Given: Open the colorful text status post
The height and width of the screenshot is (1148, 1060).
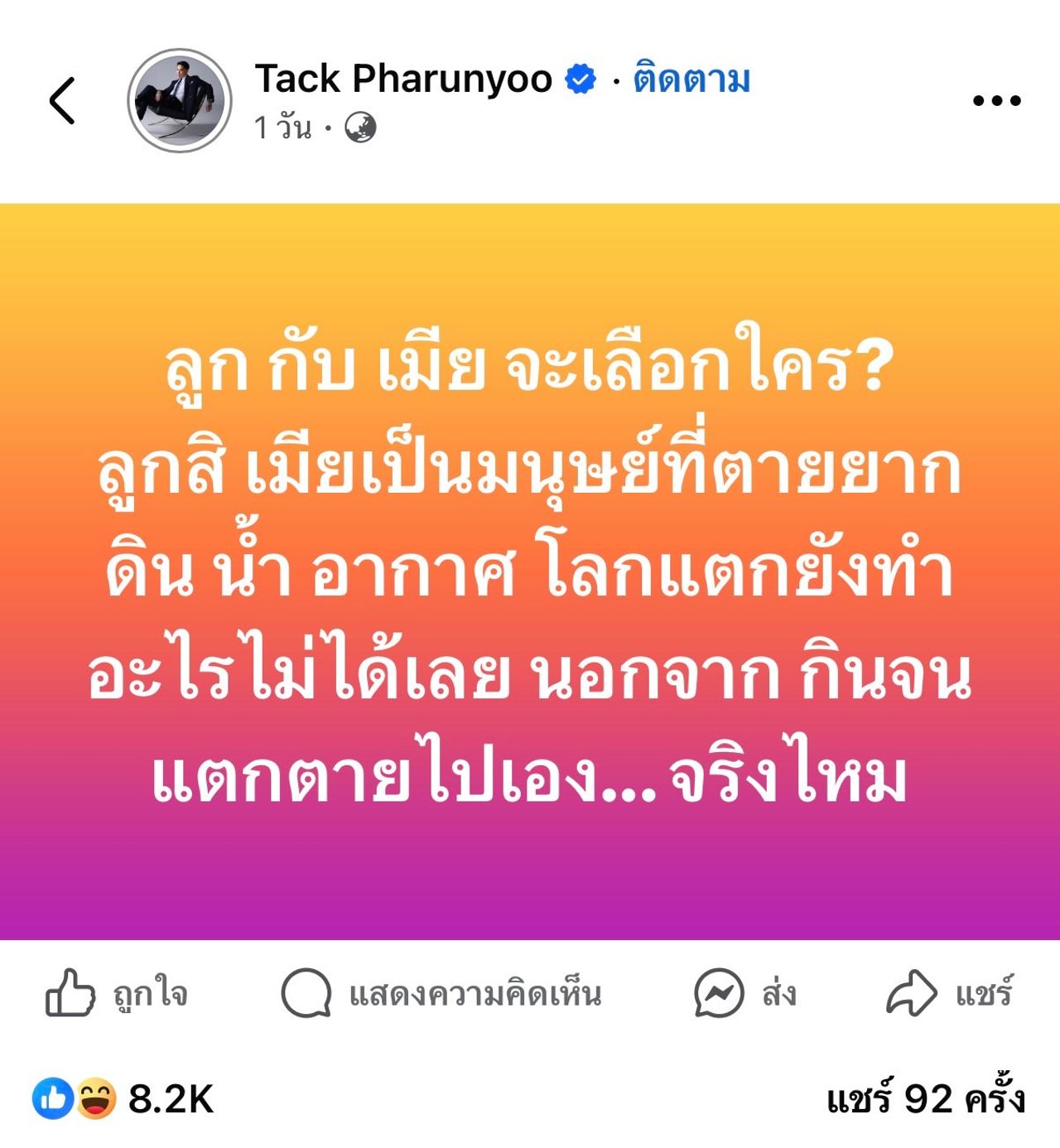Looking at the screenshot, I should 530,572.
